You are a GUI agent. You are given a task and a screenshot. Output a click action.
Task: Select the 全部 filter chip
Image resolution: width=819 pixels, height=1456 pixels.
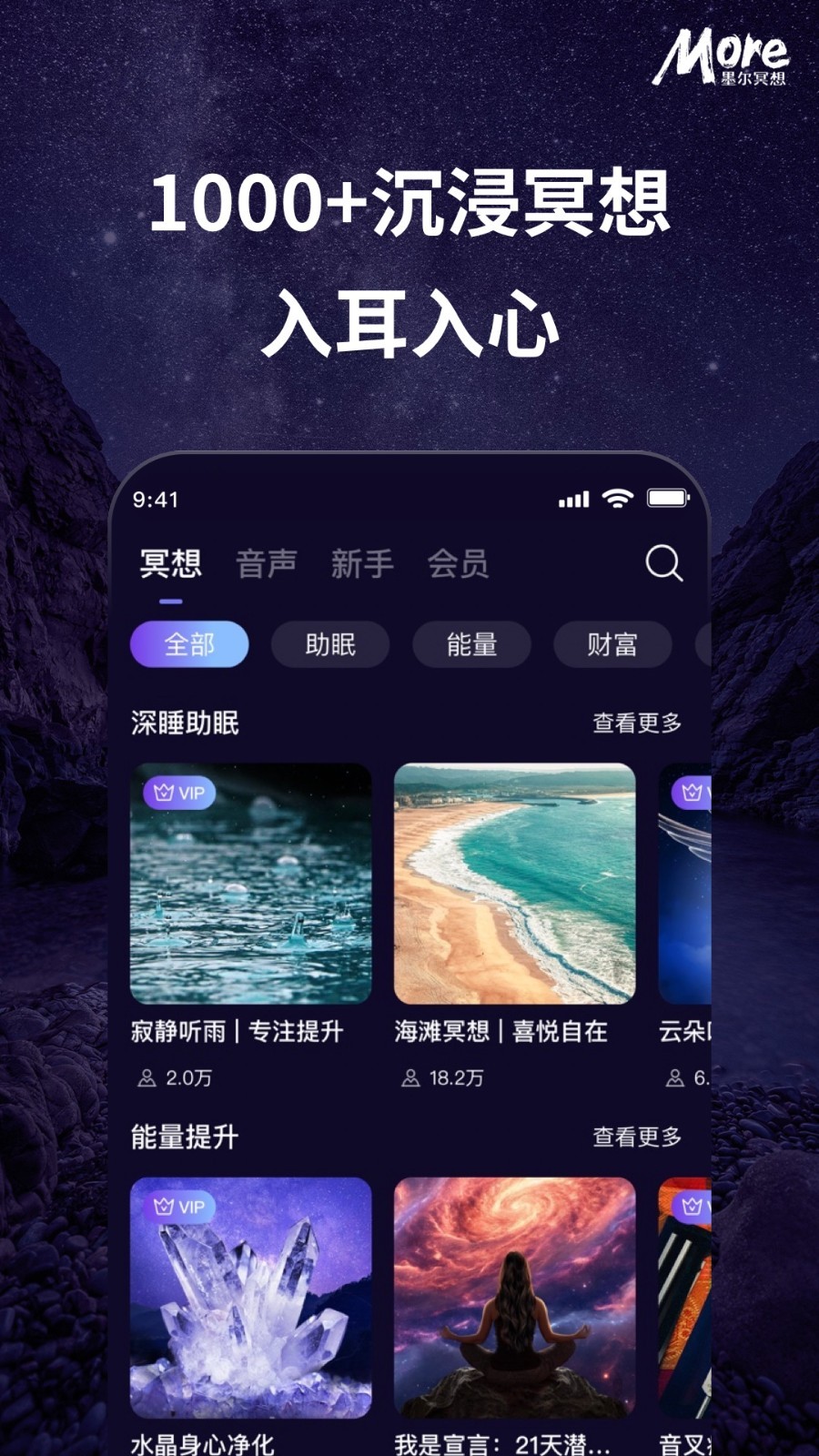(x=188, y=644)
